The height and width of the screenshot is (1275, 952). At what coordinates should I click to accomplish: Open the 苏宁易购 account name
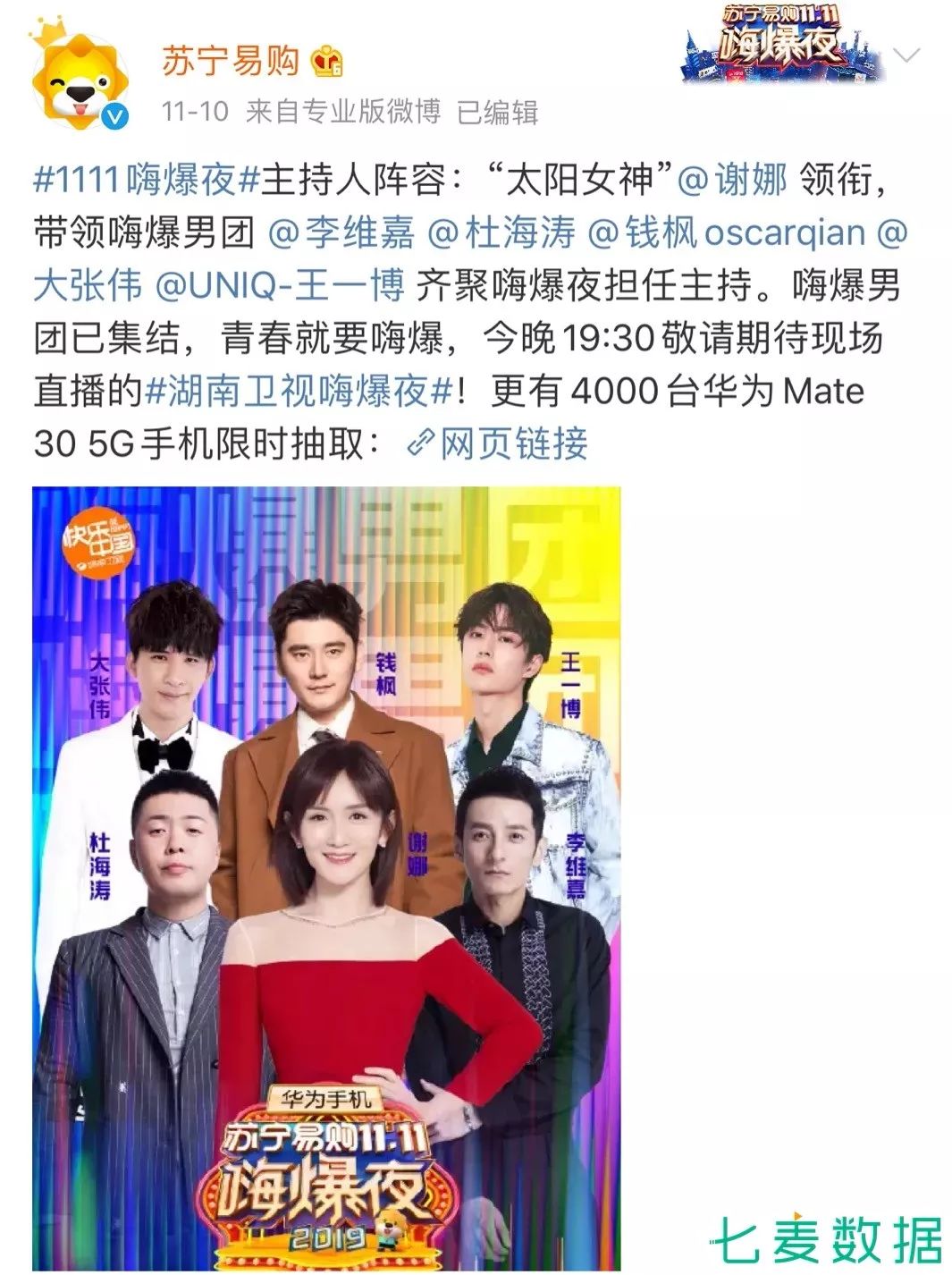pos(231,62)
